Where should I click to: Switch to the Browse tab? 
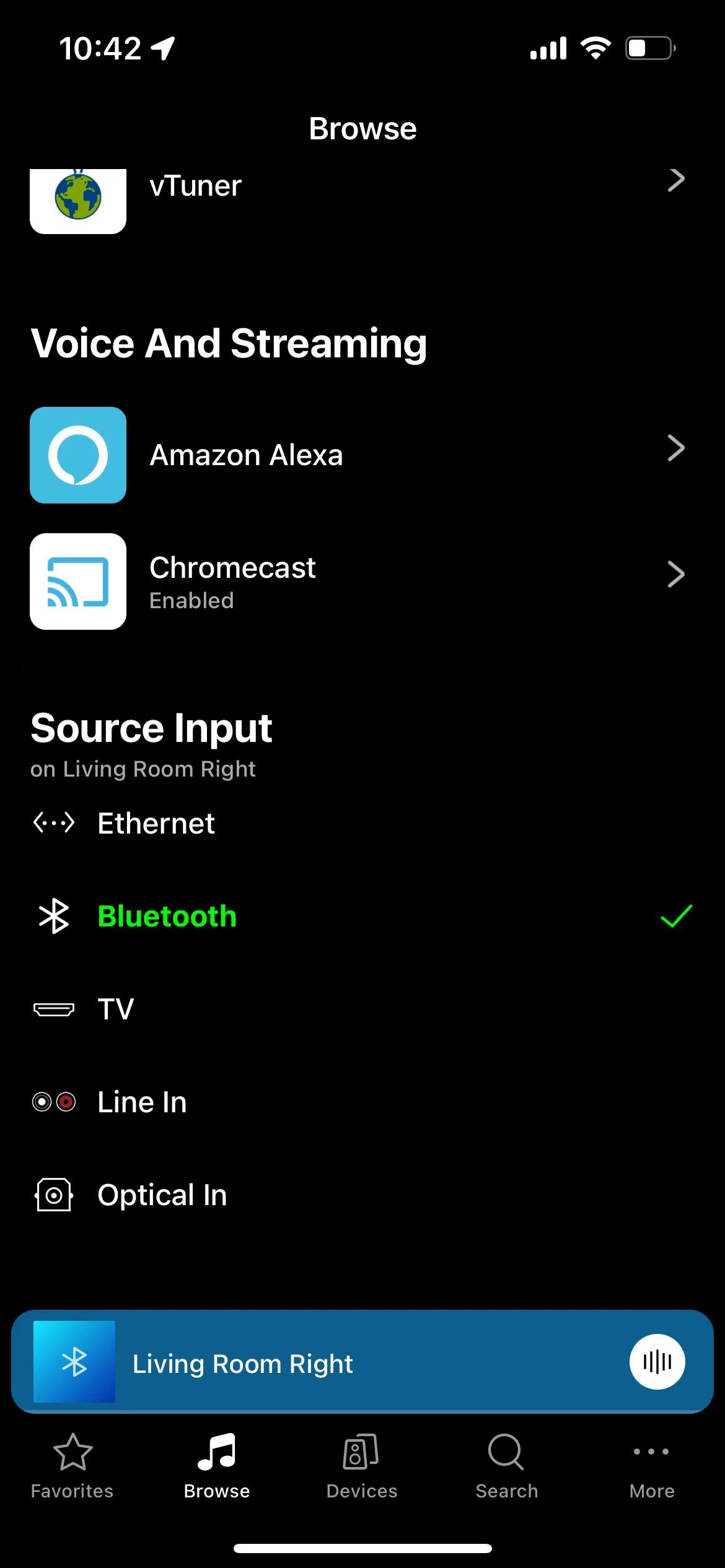point(217,1465)
